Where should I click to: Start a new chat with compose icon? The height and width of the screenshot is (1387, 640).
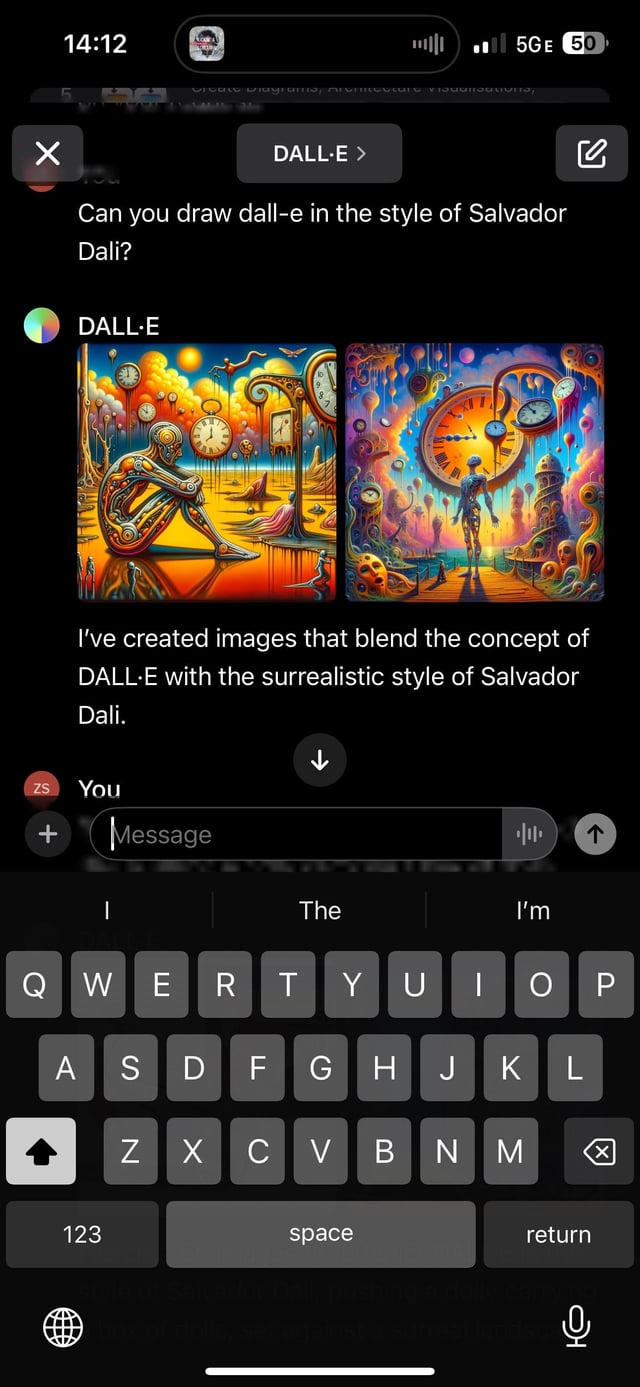tap(591, 153)
